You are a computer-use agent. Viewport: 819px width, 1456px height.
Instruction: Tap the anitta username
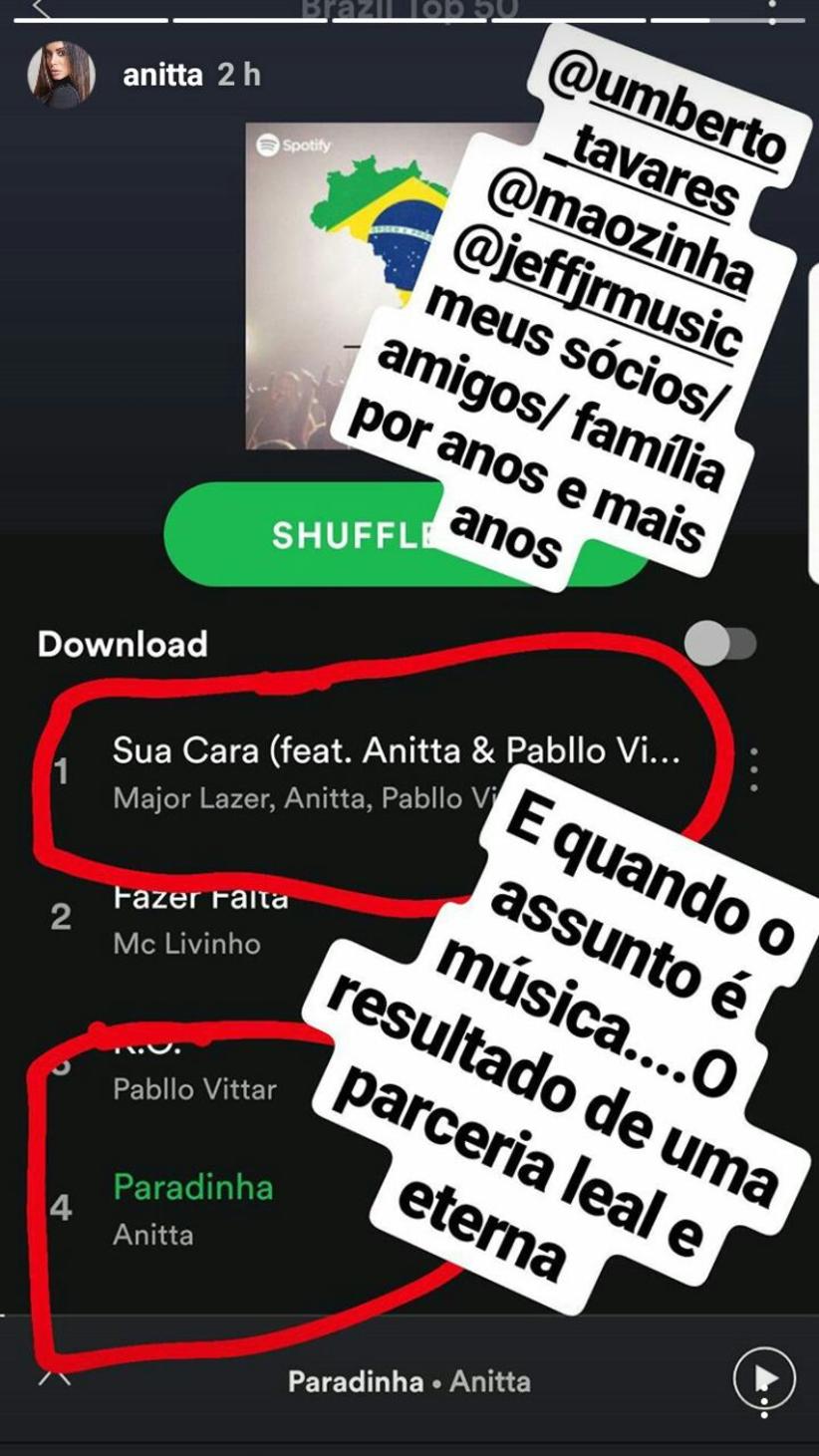162,75
